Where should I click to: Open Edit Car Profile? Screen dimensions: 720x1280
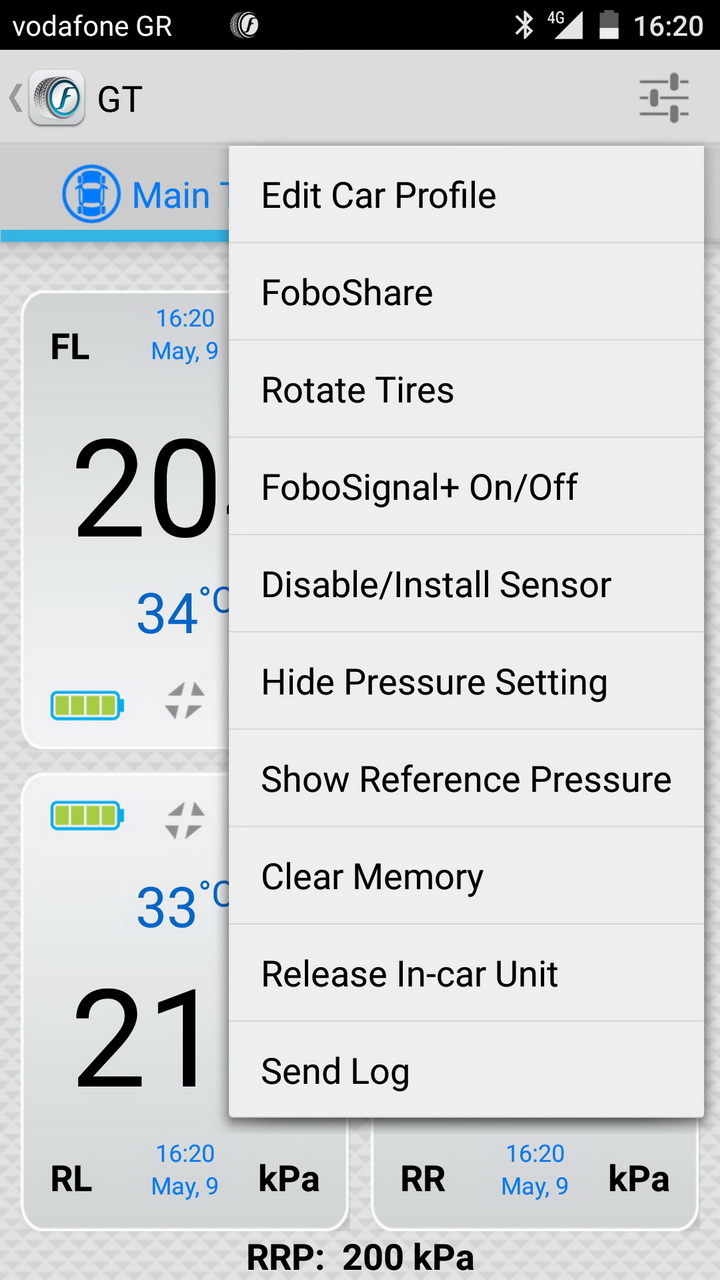click(466, 195)
